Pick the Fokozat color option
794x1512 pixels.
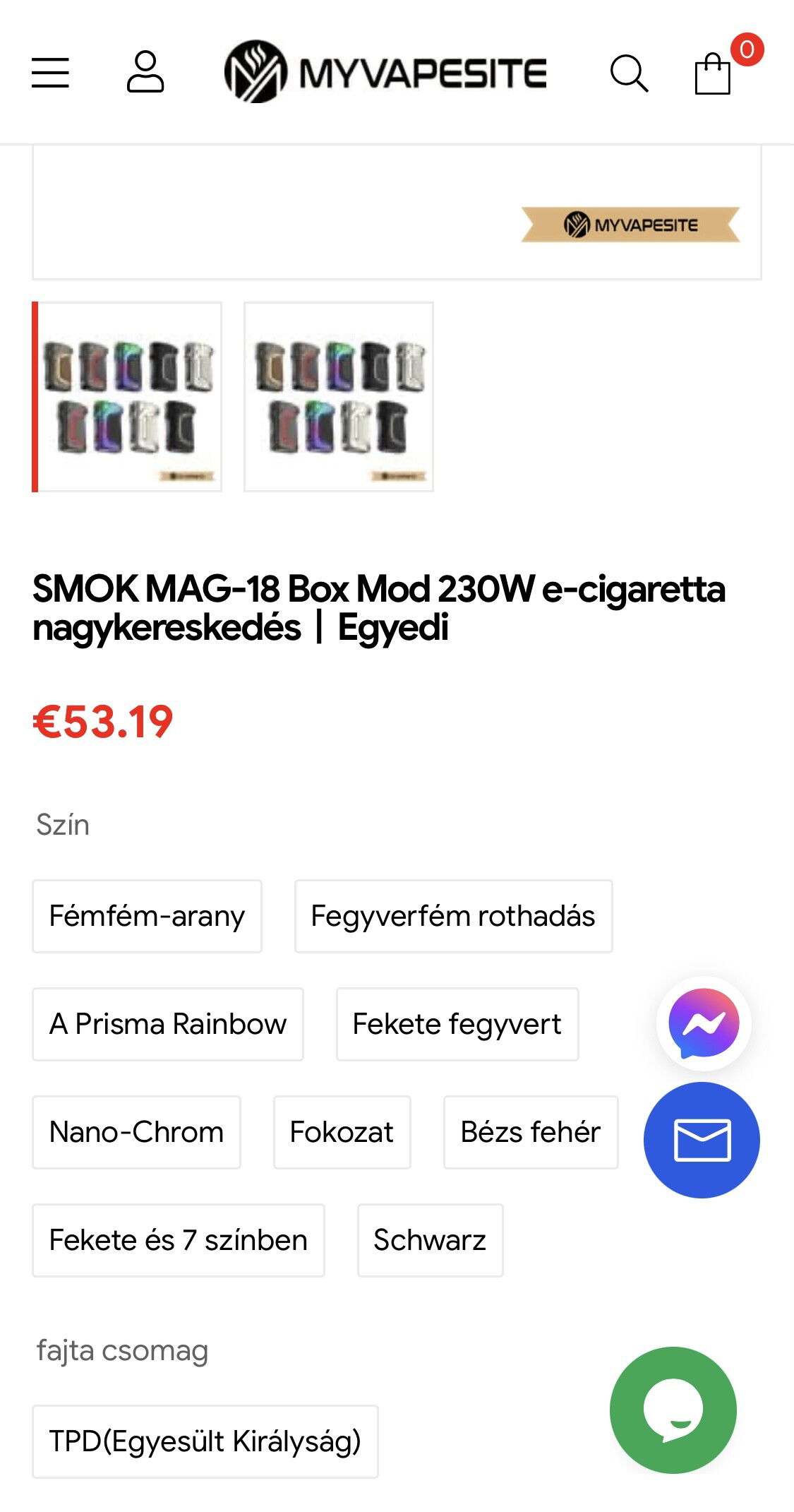coord(342,1132)
